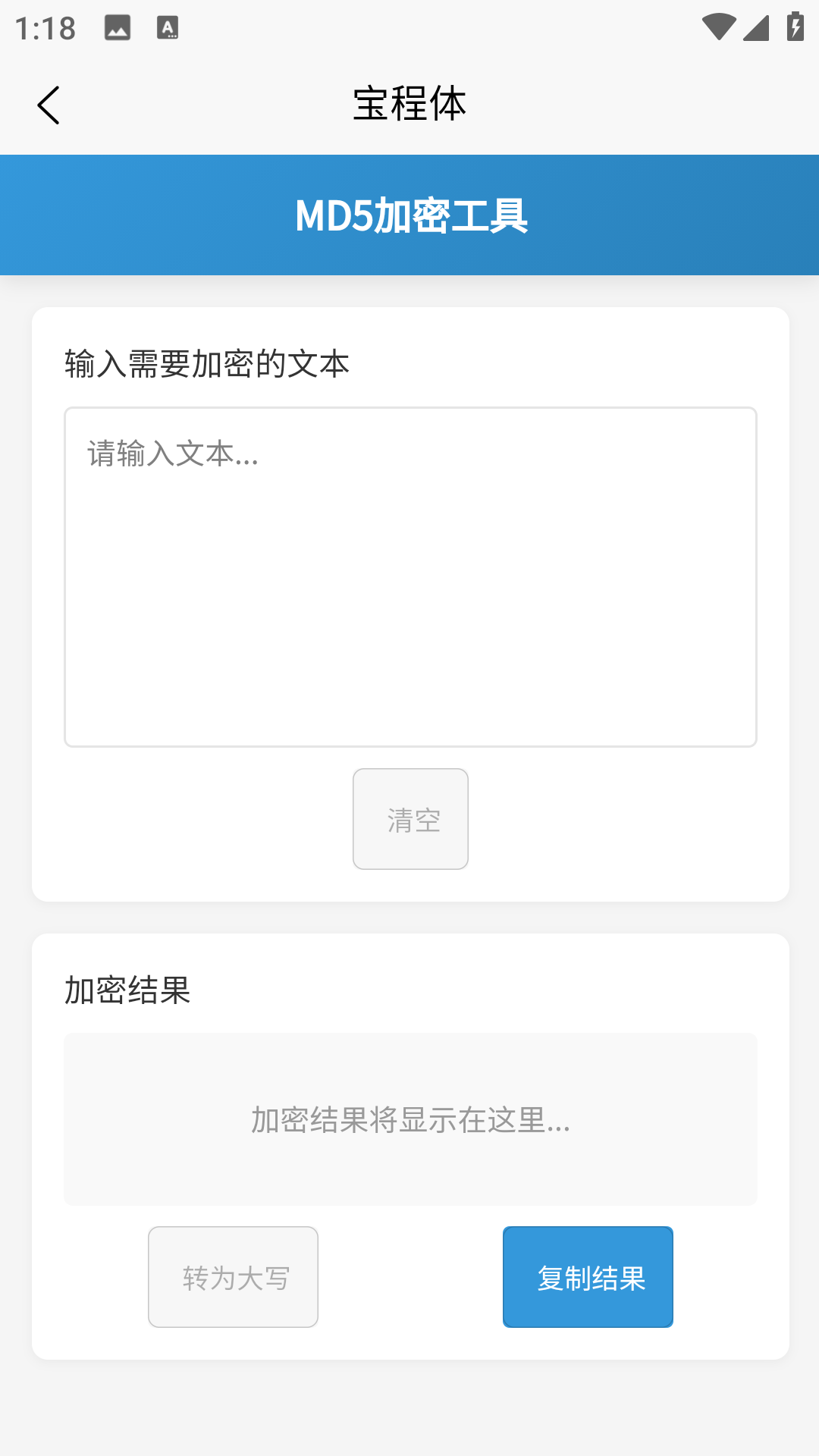Viewport: 819px width, 1456px height.
Task: Click the MD5加密工具 banner
Action: (x=409, y=215)
